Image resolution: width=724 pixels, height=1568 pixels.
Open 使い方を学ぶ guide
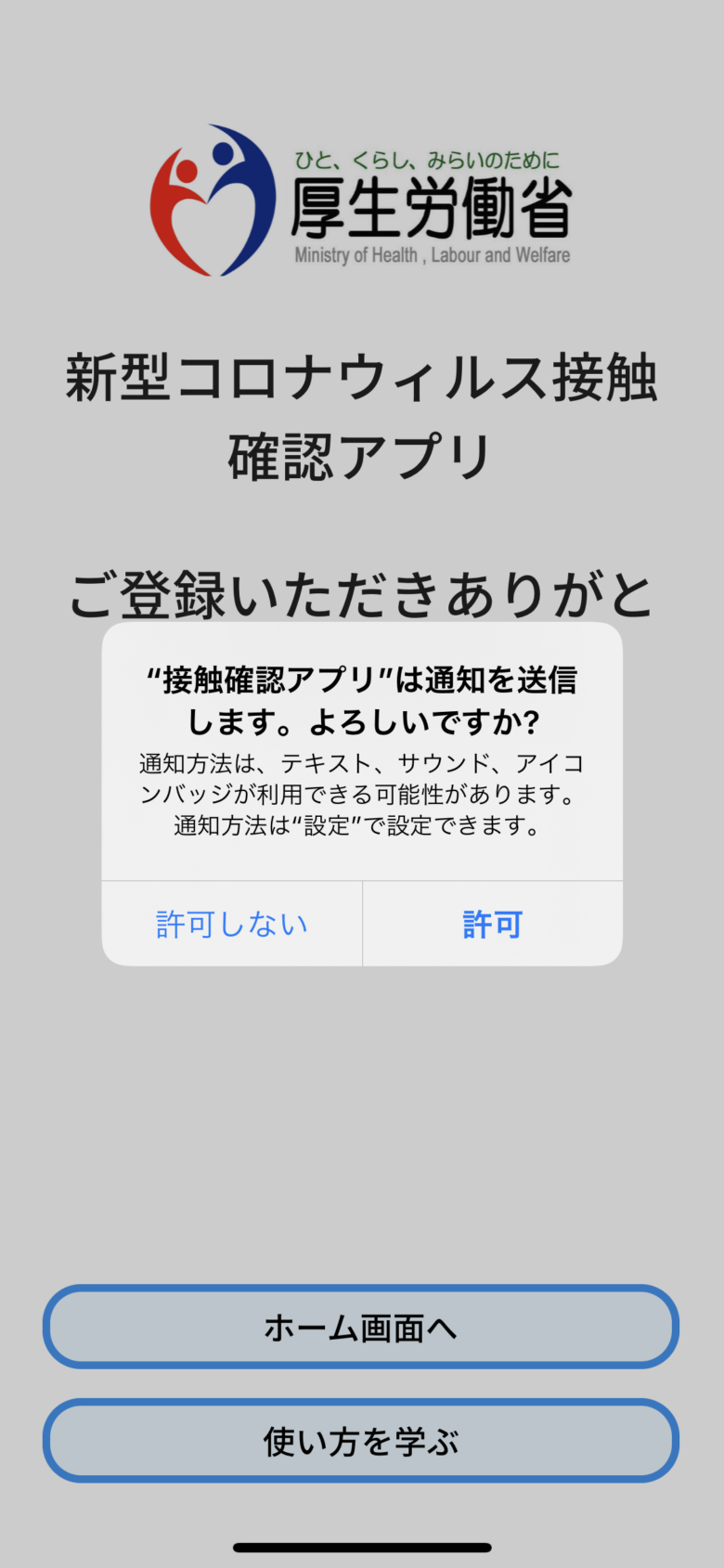(361, 1441)
